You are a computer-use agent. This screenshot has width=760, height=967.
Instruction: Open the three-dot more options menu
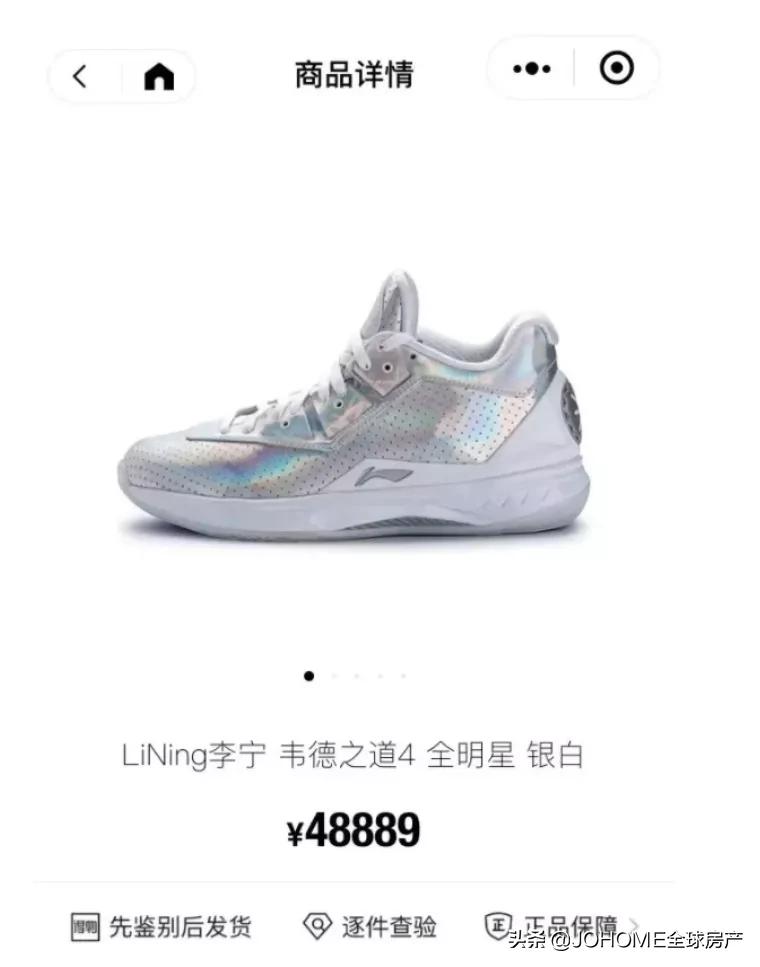click(x=533, y=67)
